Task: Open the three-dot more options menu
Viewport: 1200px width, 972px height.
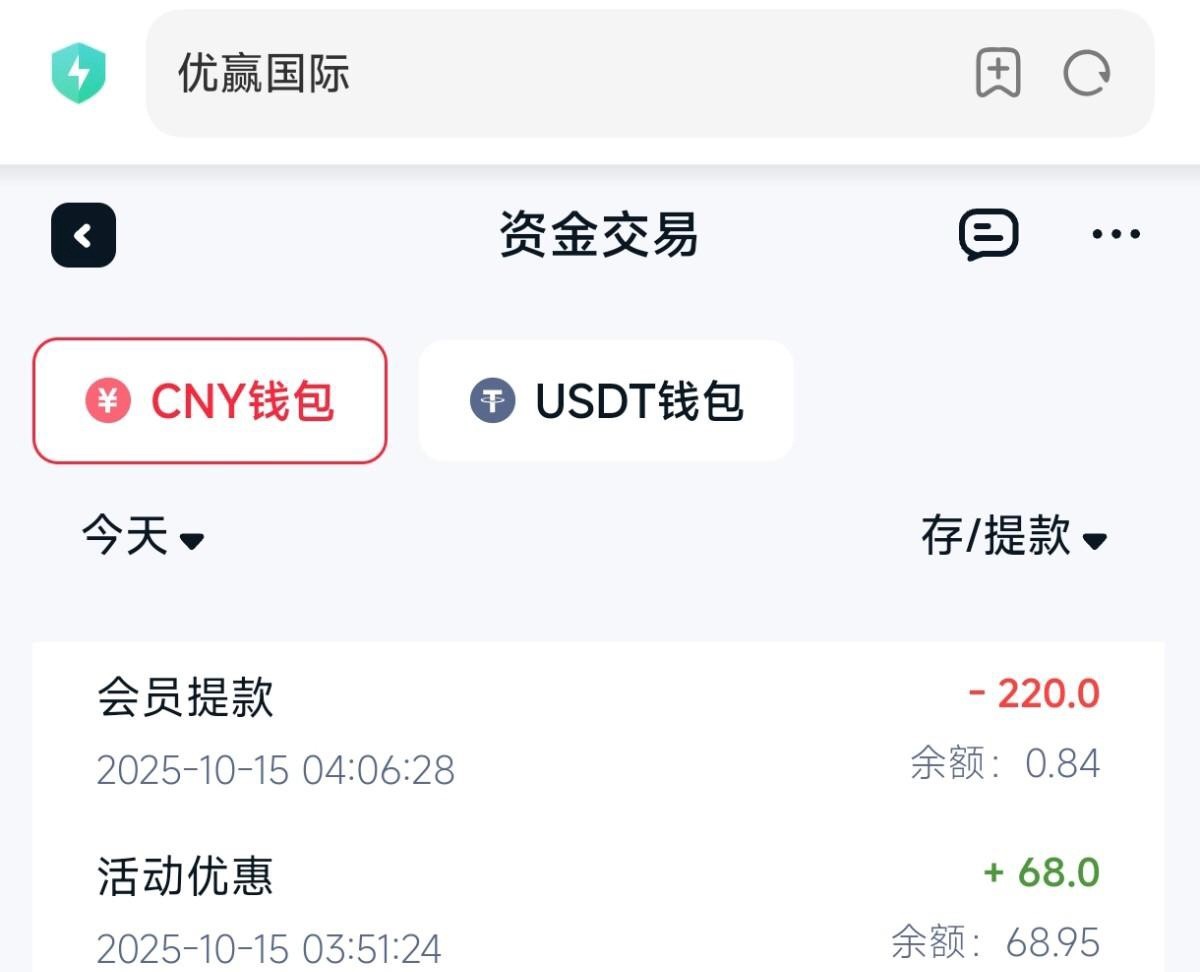Action: point(1115,235)
